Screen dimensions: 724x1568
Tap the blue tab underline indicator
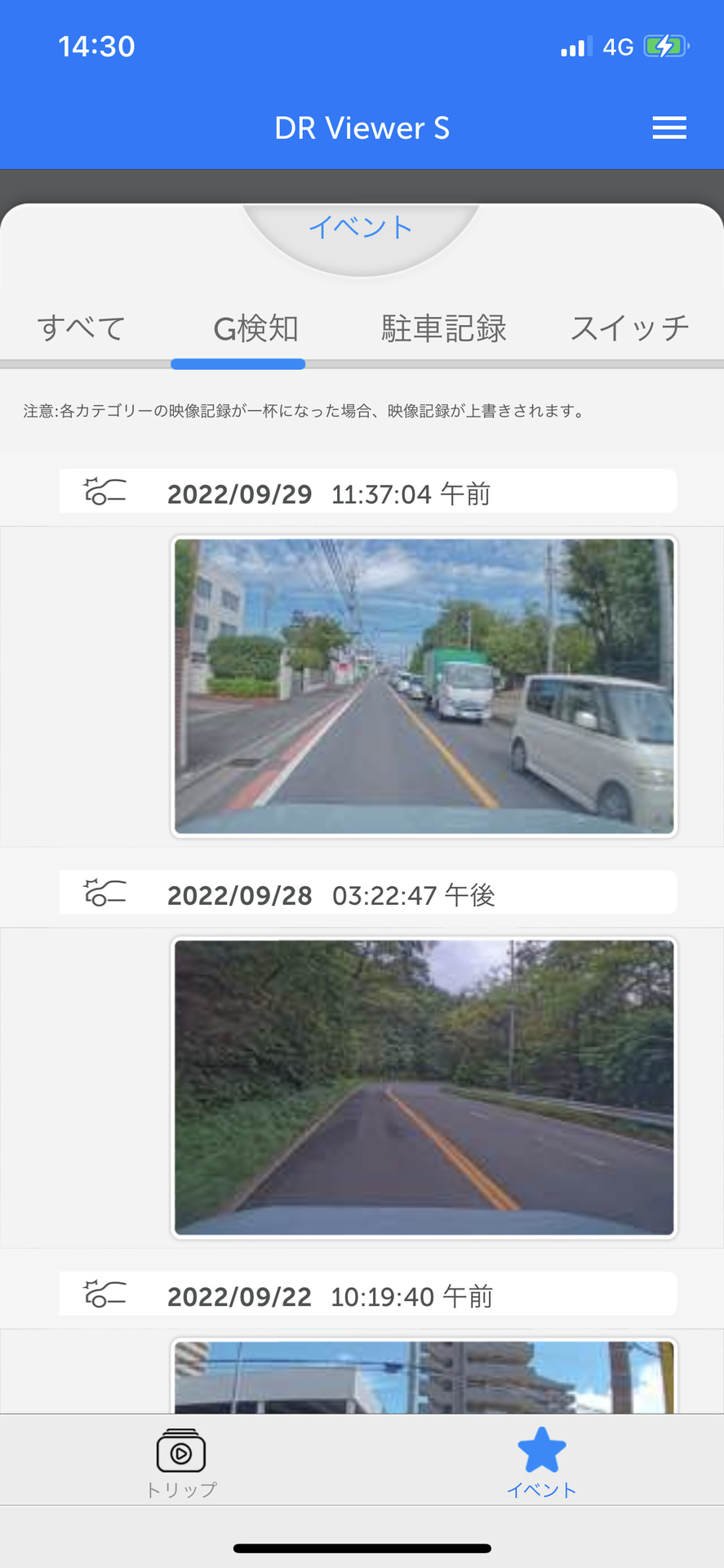tap(237, 363)
